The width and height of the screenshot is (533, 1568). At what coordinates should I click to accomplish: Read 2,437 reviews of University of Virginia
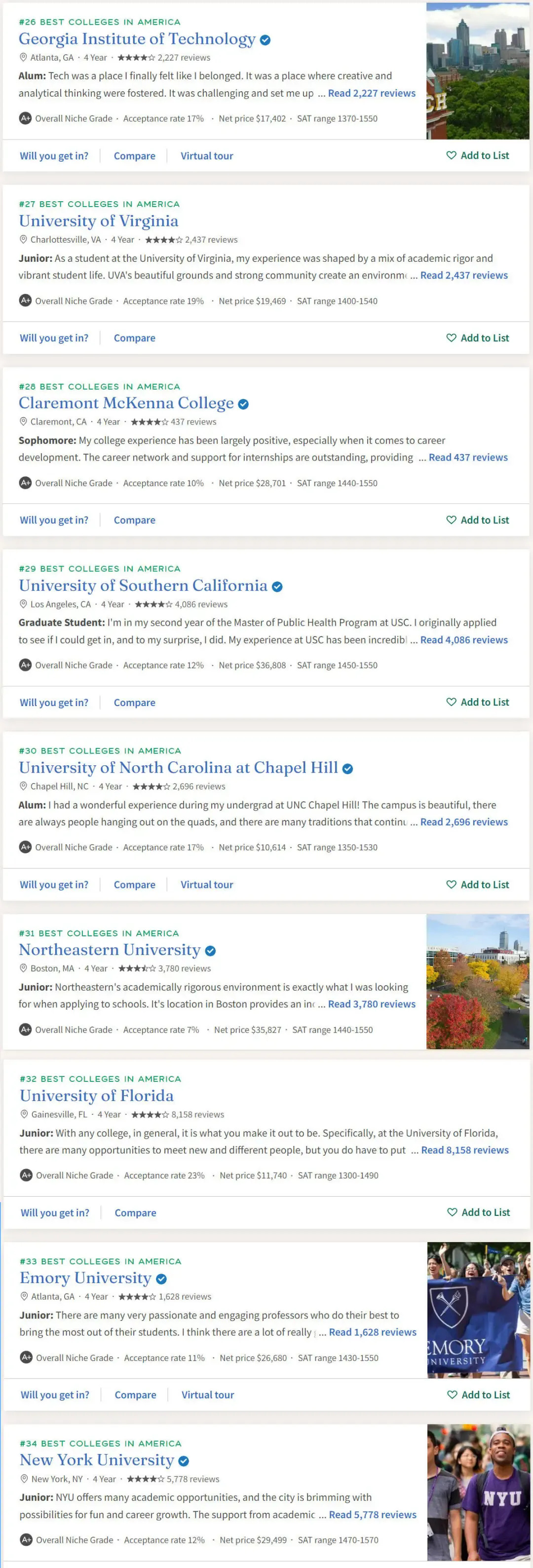click(463, 275)
